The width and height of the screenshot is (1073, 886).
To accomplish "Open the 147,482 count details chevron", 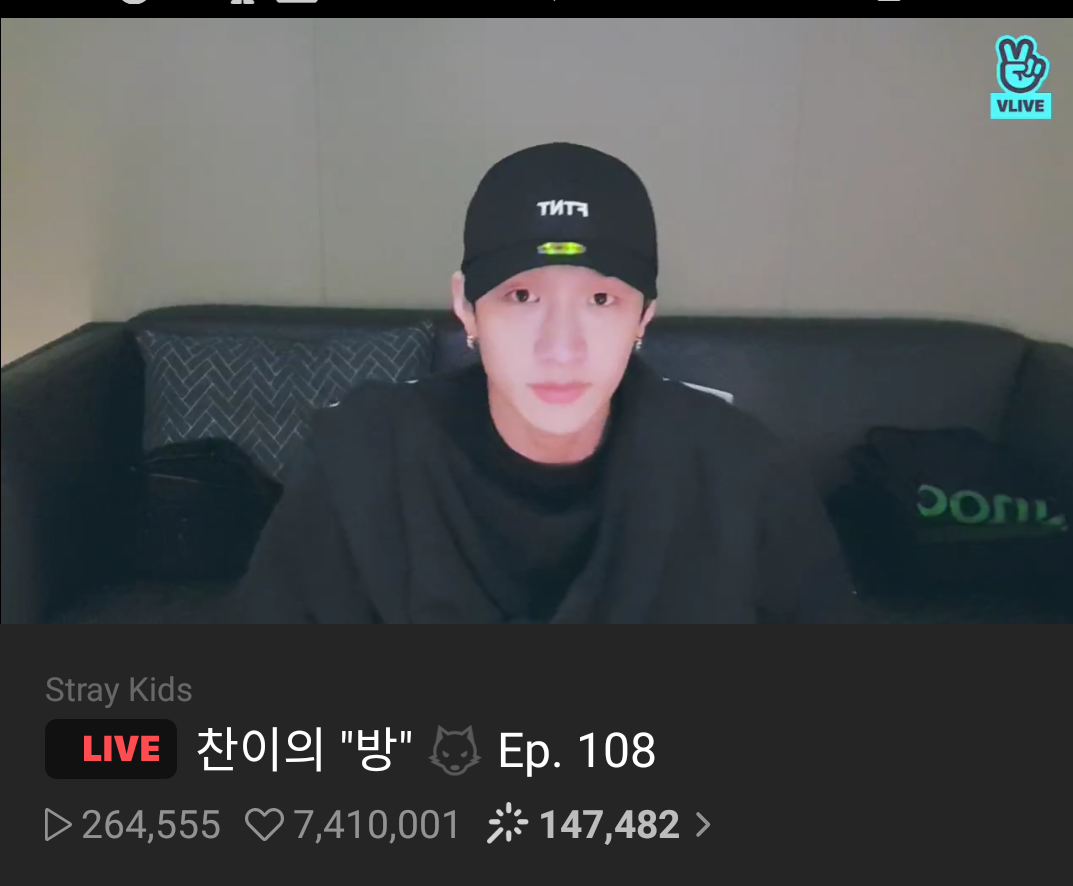I will click(703, 825).
